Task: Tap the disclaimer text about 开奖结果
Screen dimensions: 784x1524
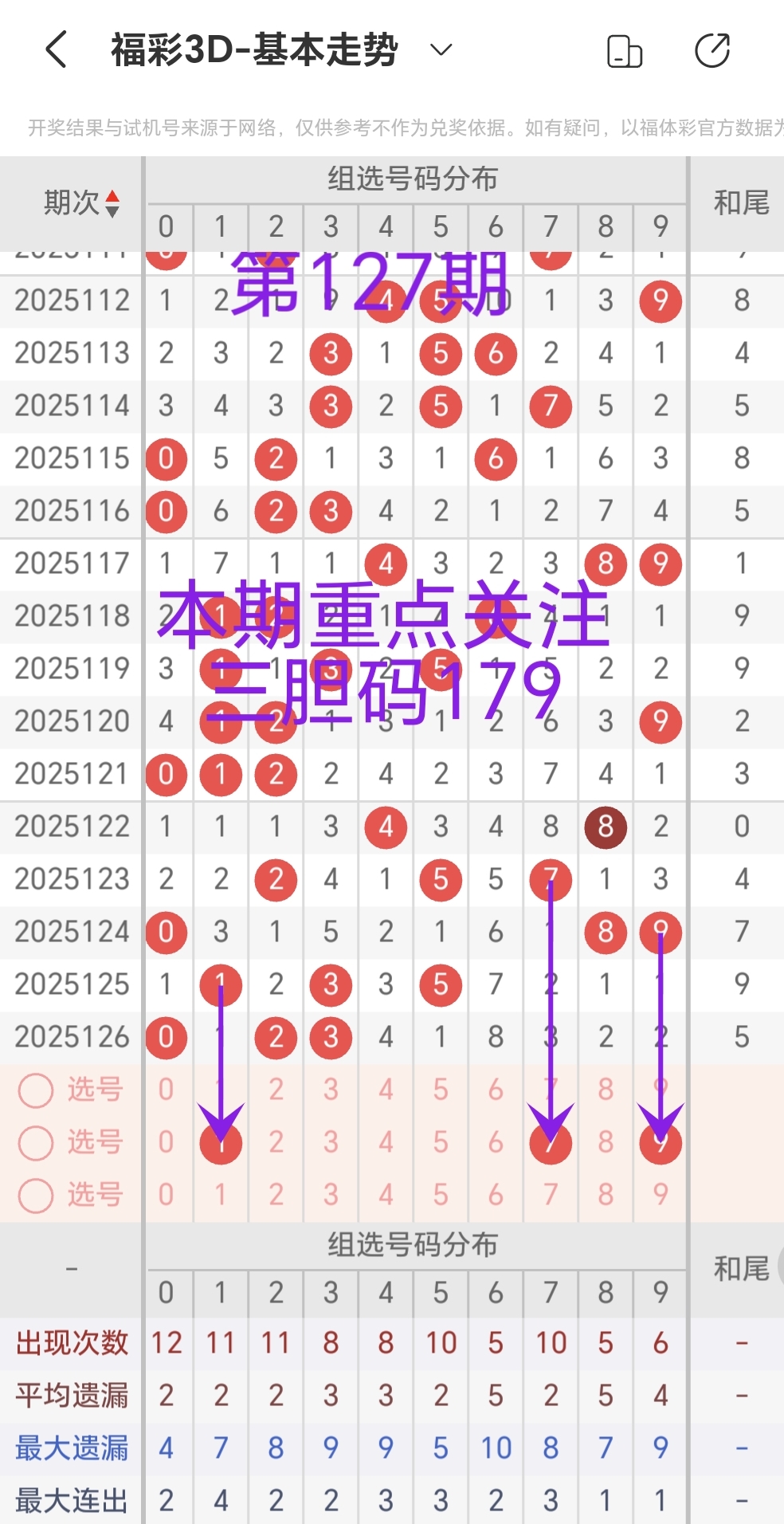Action: (x=390, y=124)
